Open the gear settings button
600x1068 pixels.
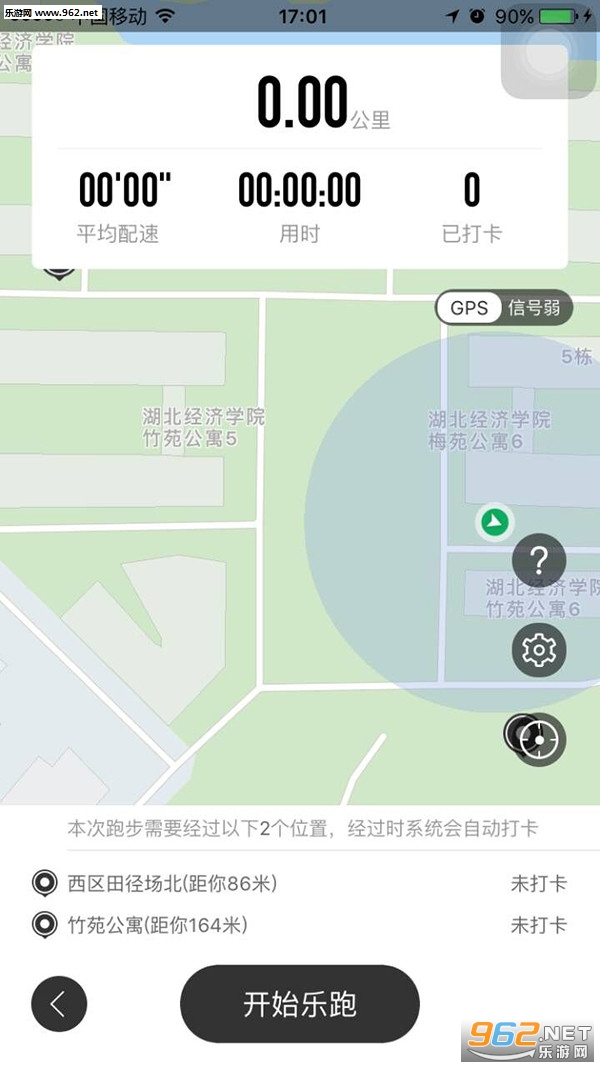[539, 651]
